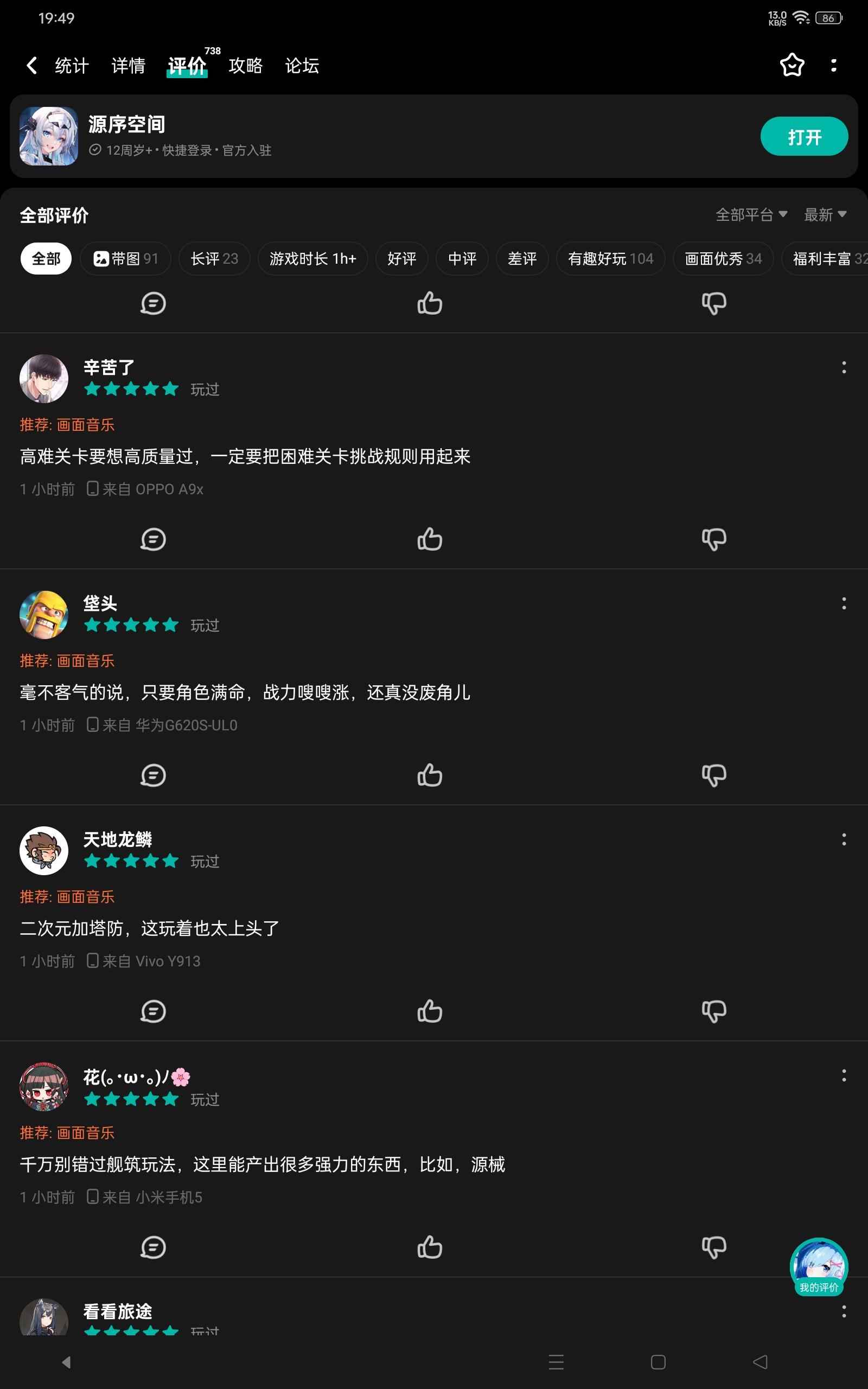Image resolution: width=868 pixels, height=1389 pixels.
Task: Switch to the 攻略 tab
Action: coord(245,65)
